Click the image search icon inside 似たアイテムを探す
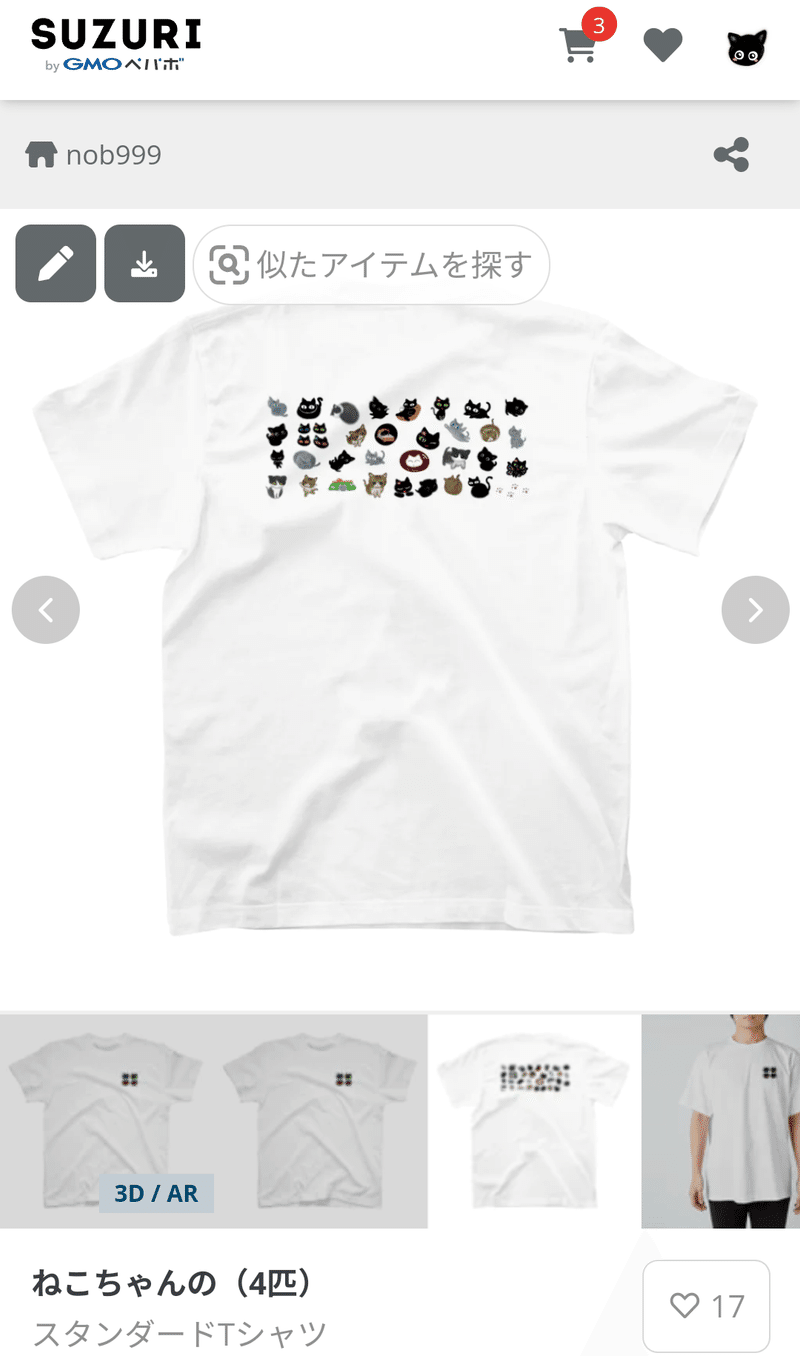This screenshot has height=1356, width=800. pos(229,265)
